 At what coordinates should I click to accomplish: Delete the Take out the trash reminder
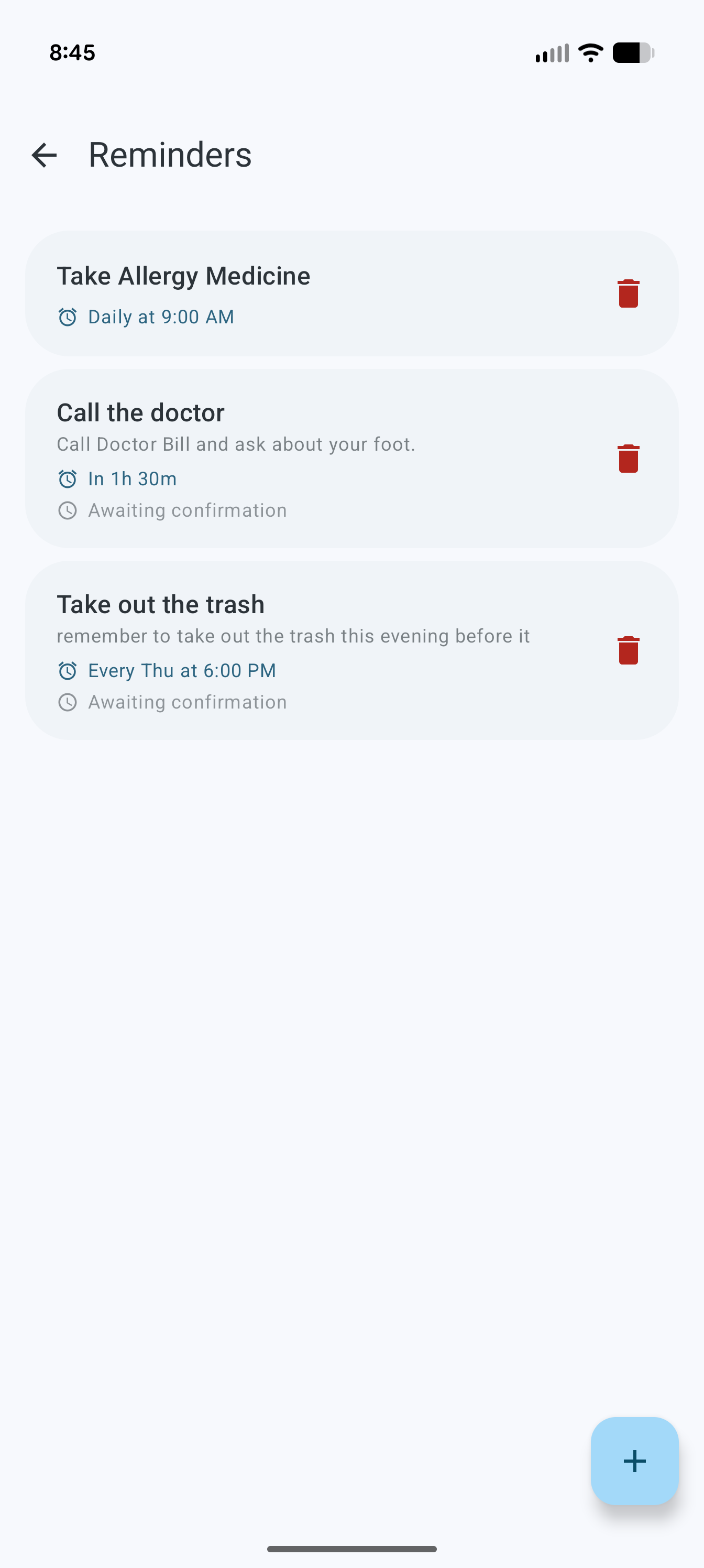[629, 650]
